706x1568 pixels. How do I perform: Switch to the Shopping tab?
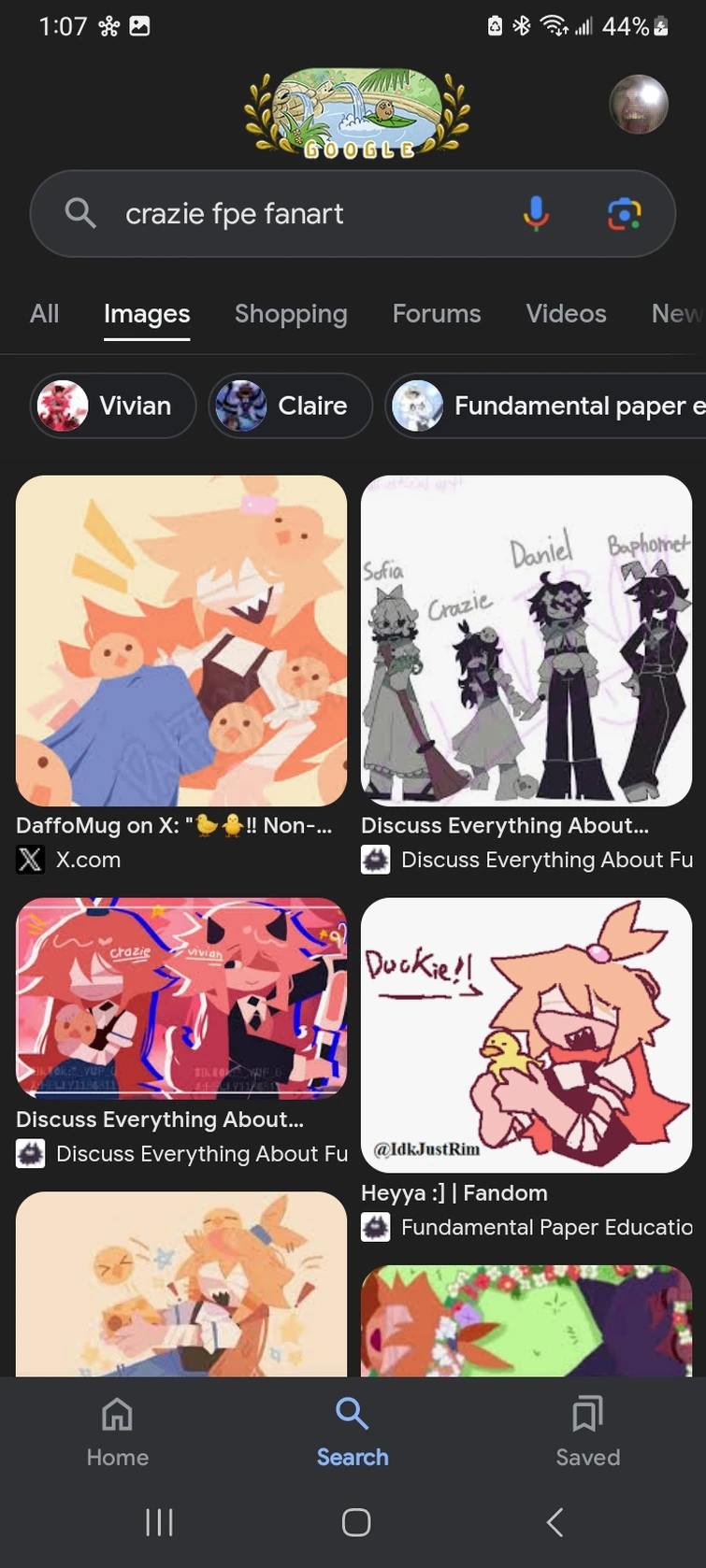click(x=291, y=314)
